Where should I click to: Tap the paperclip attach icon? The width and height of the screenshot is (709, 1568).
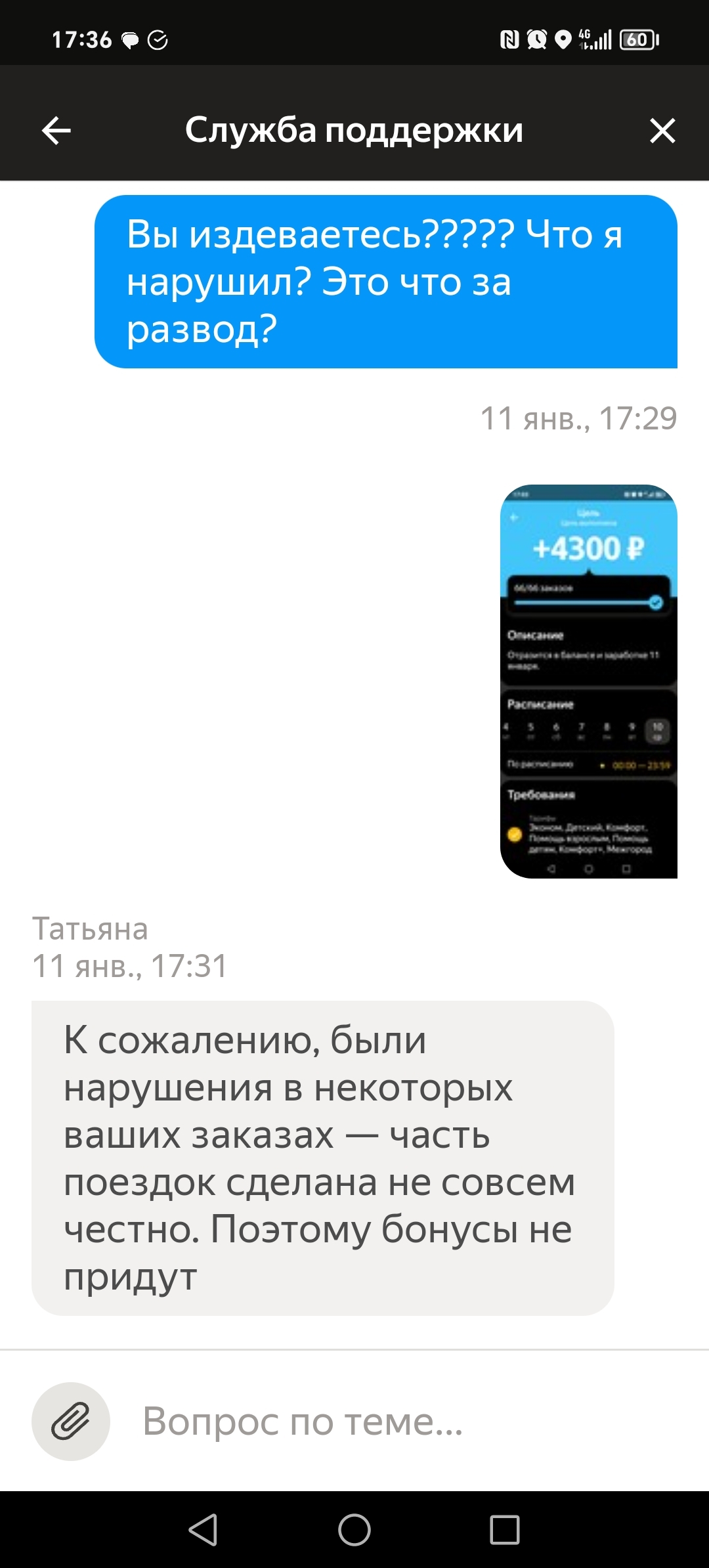71,1422
